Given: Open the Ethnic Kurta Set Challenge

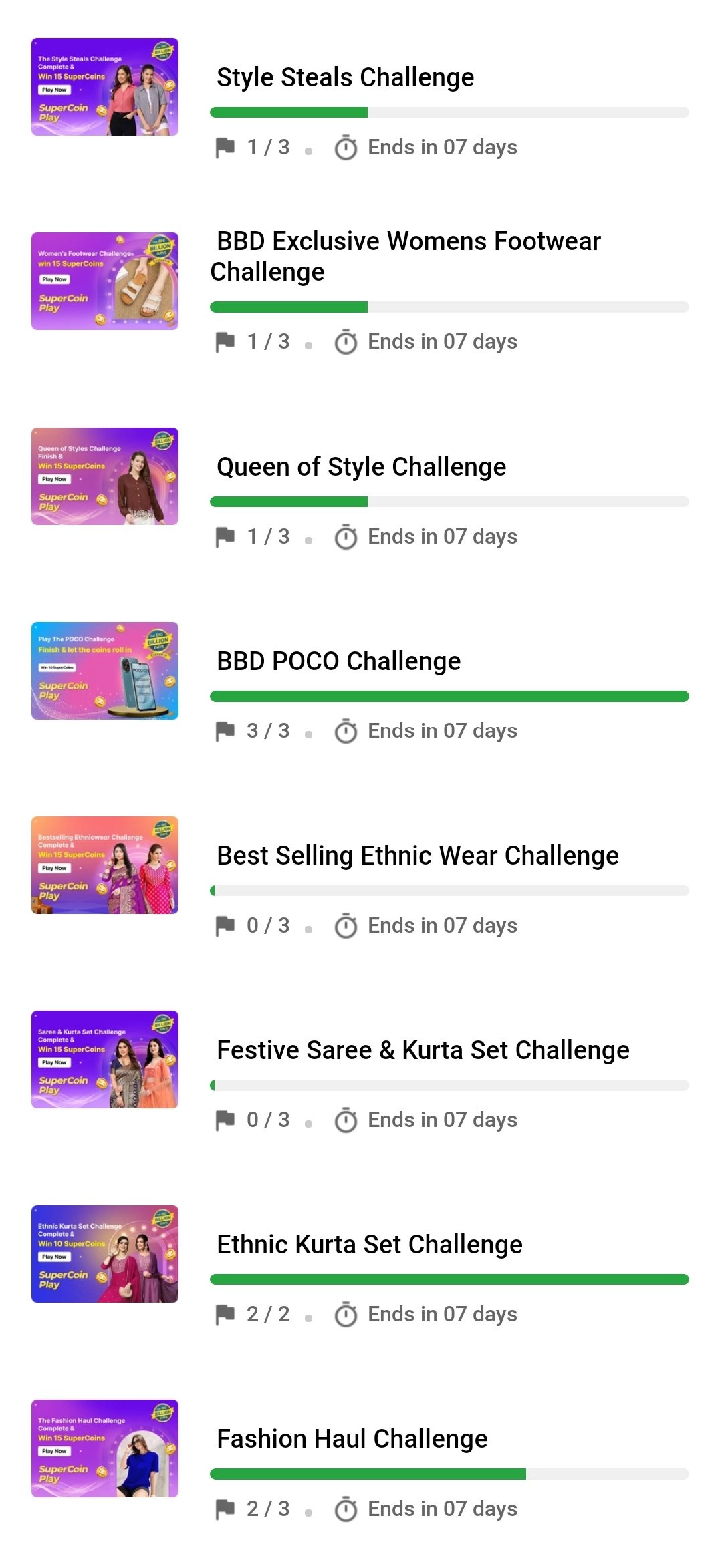Looking at the screenshot, I should tap(369, 1245).
